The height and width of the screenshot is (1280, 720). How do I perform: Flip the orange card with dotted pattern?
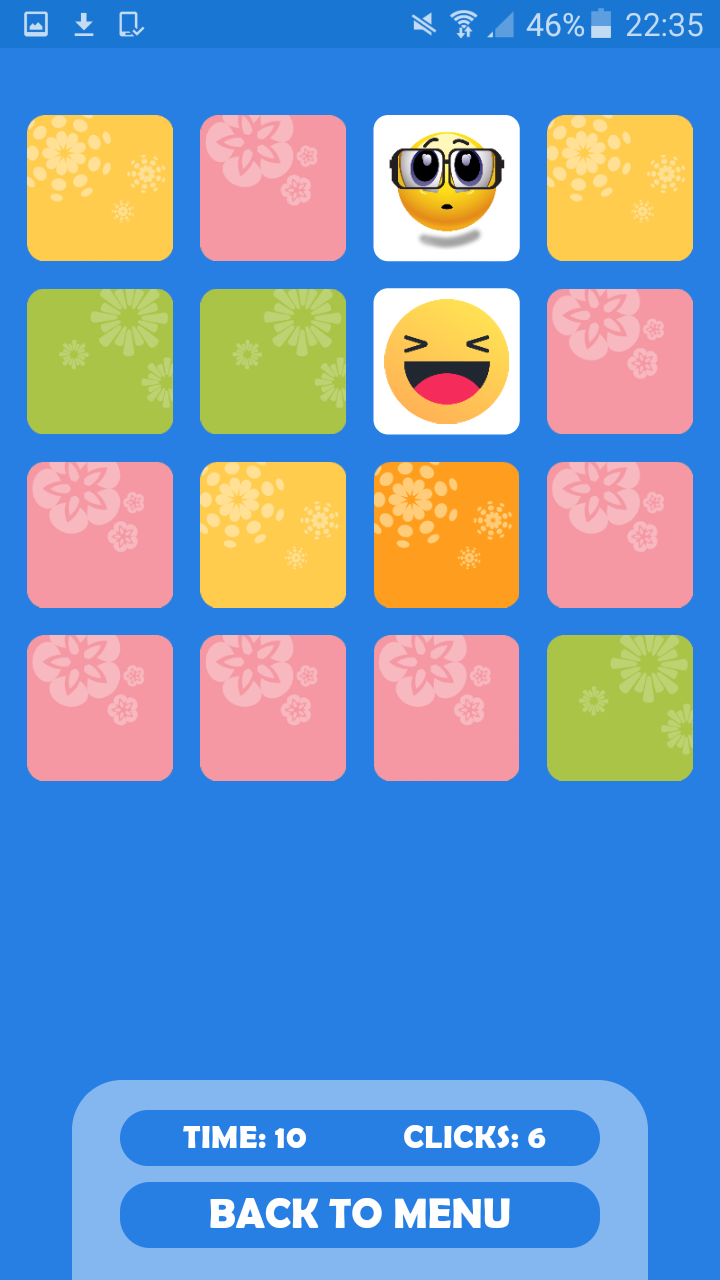pos(446,534)
